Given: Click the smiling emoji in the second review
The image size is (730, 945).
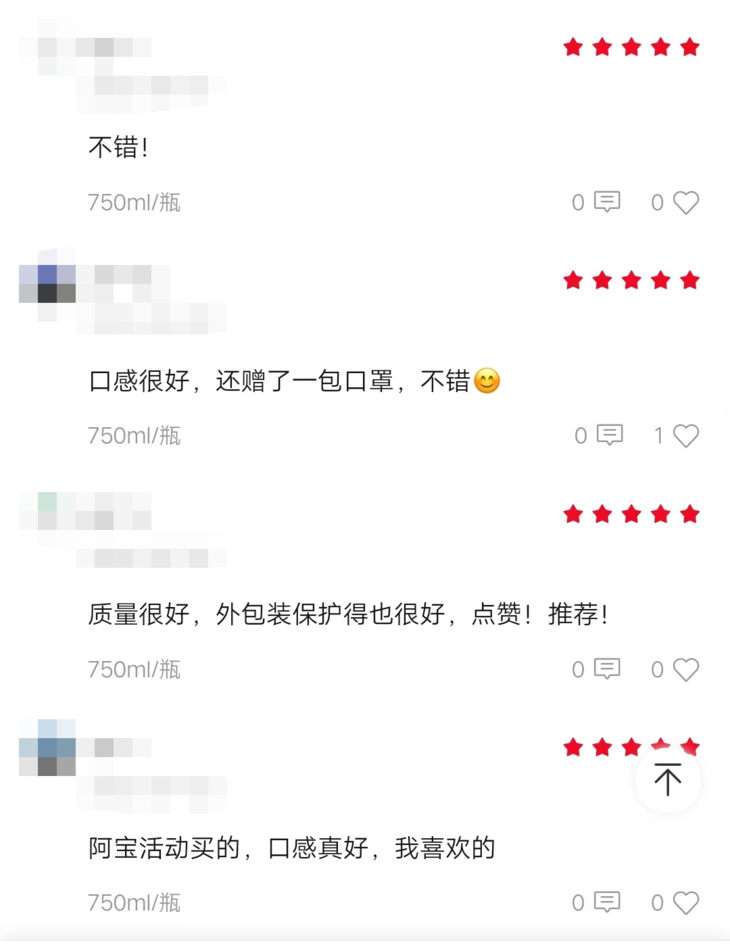Looking at the screenshot, I should (488, 380).
